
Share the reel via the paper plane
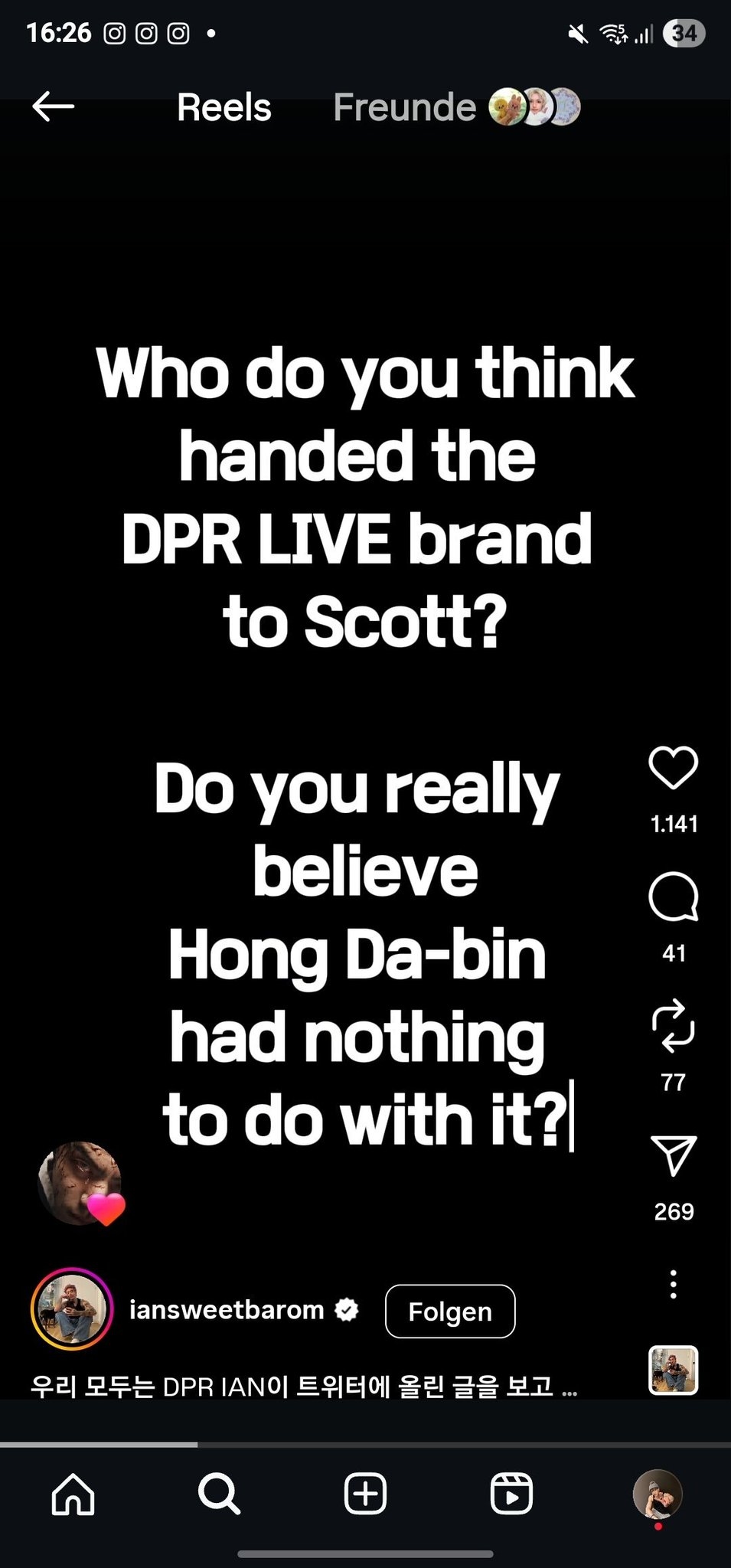click(673, 1155)
